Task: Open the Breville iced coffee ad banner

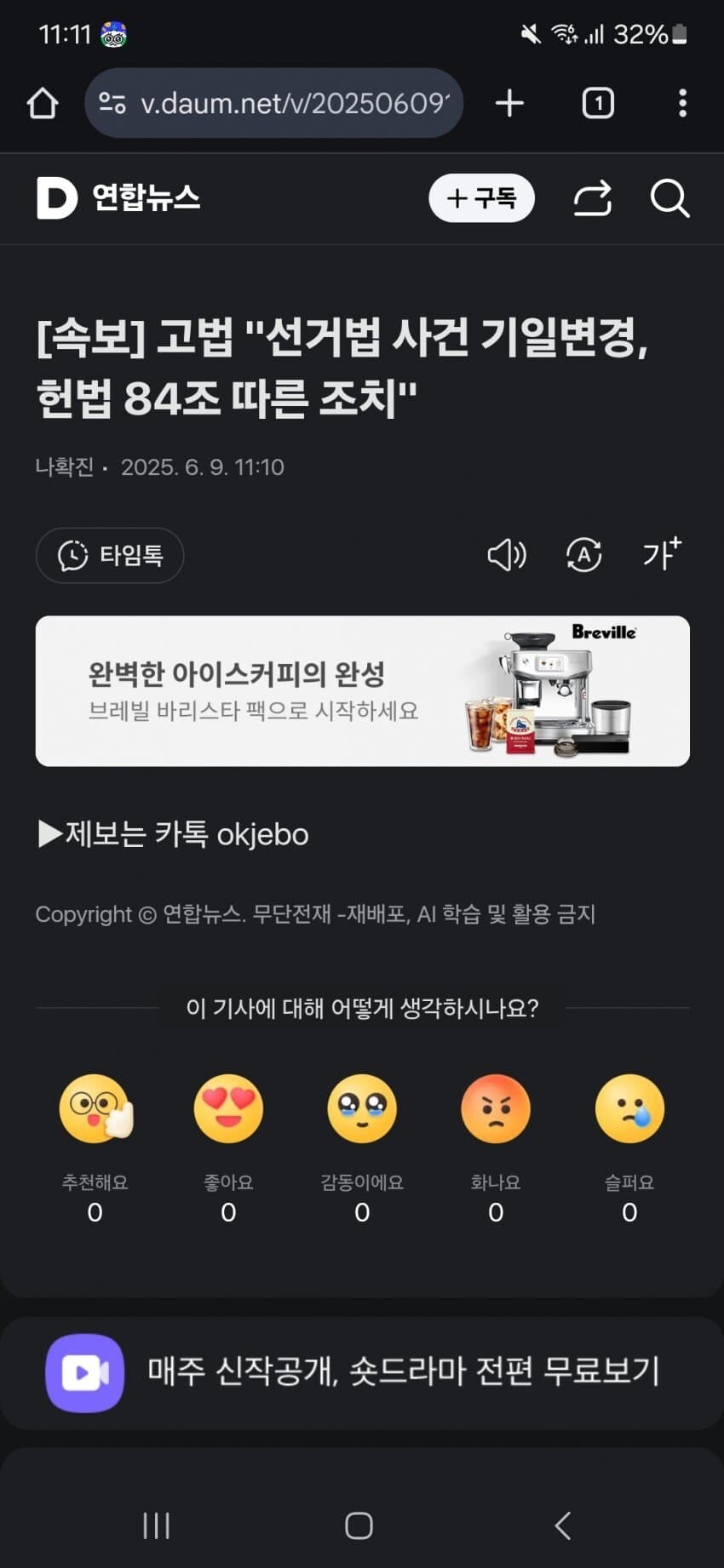Action: point(363,691)
